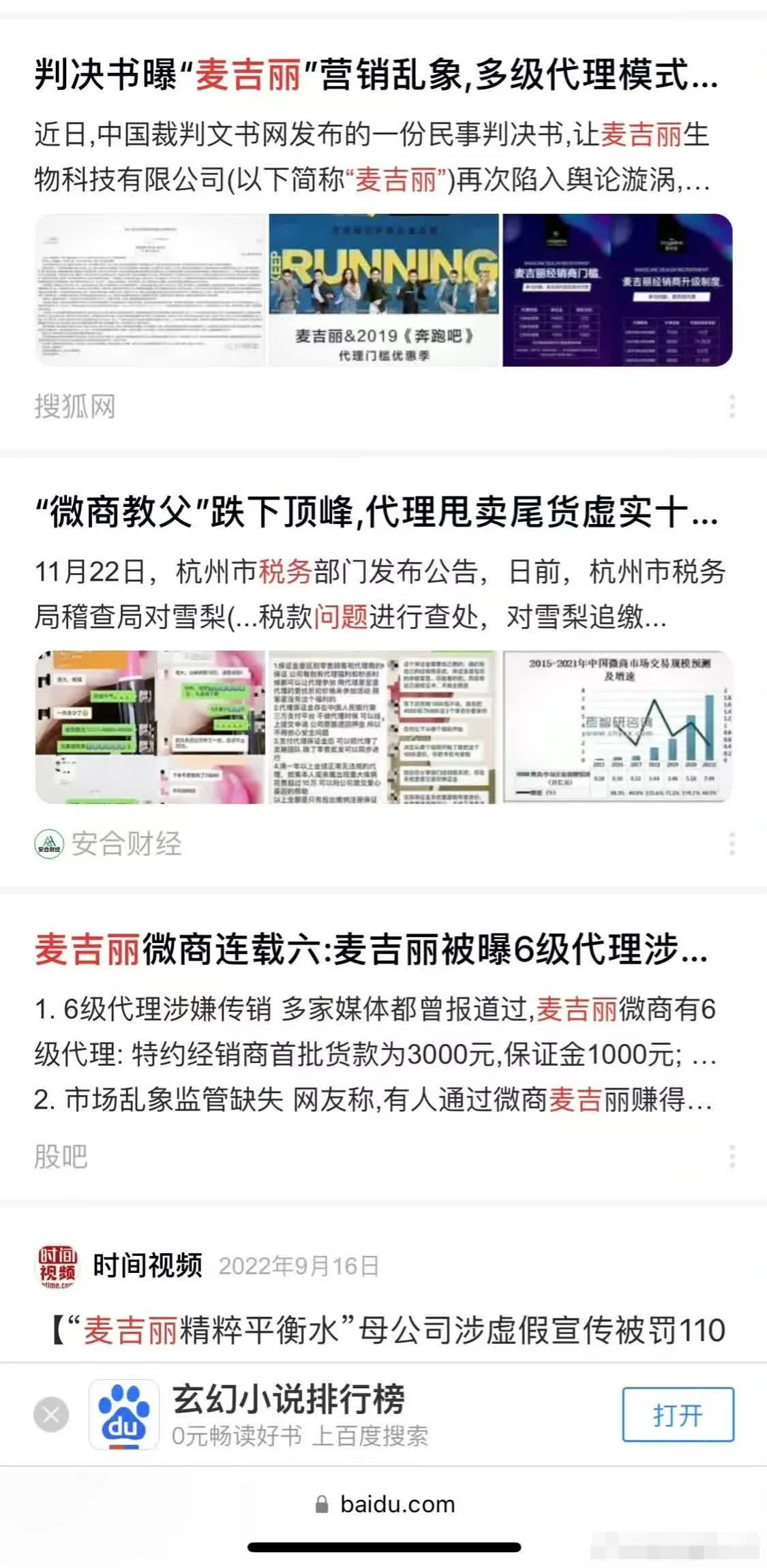The height and width of the screenshot is (1568, 767).
Task: View the court document image thumbnail
Action: [151, 290]
